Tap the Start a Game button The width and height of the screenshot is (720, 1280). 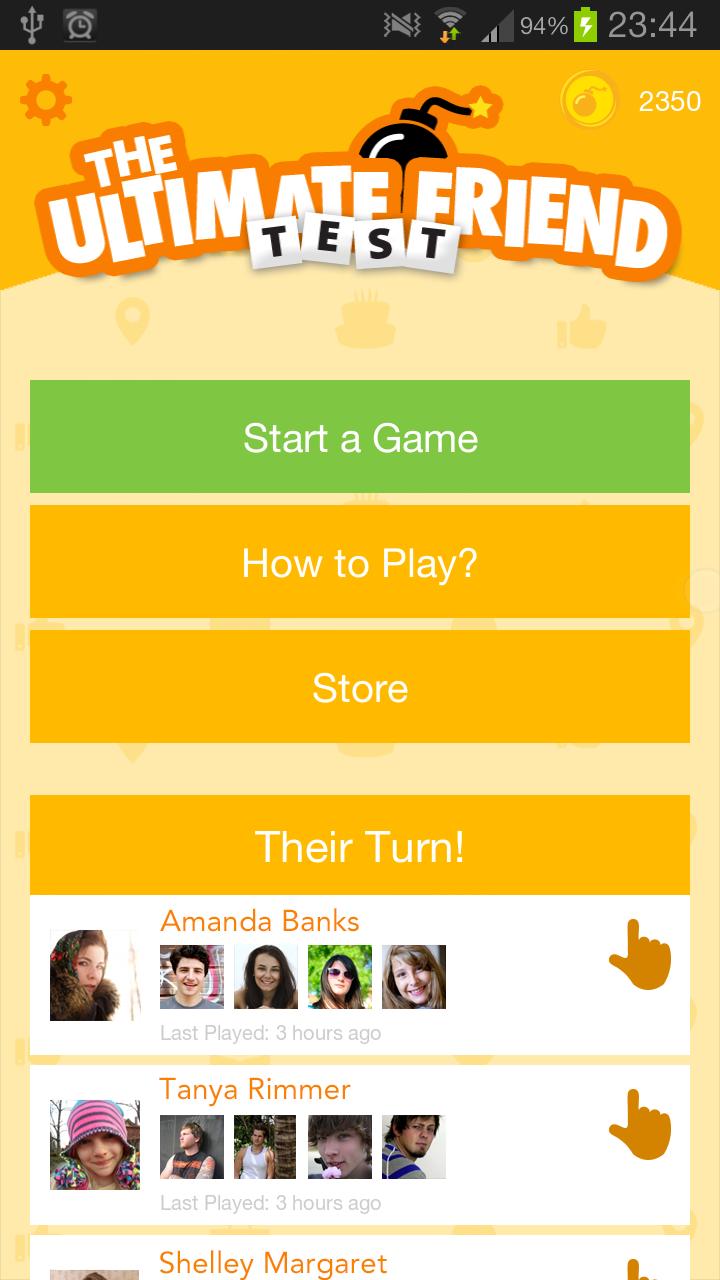360,437
